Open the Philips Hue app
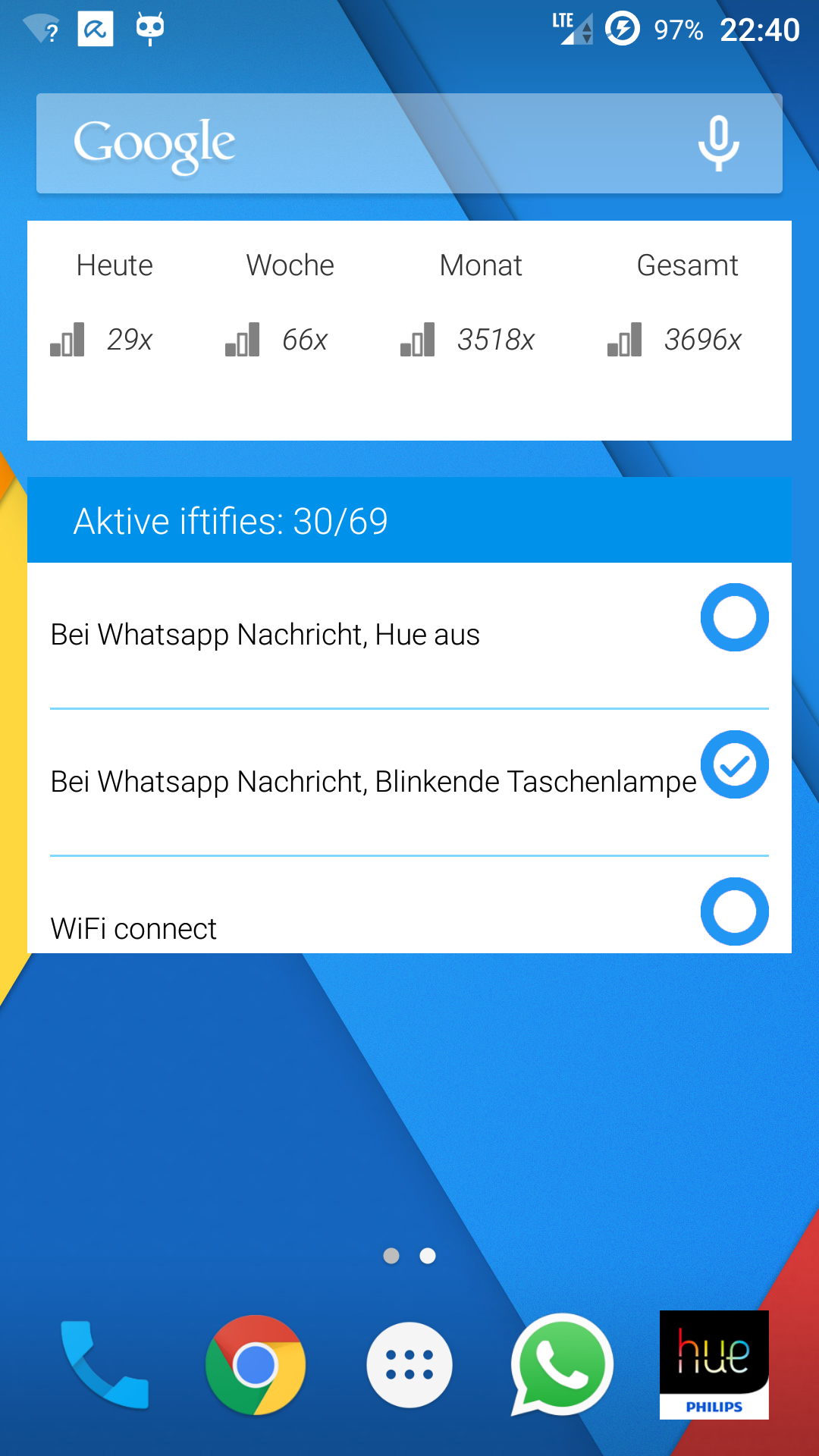 [714, 1365]
